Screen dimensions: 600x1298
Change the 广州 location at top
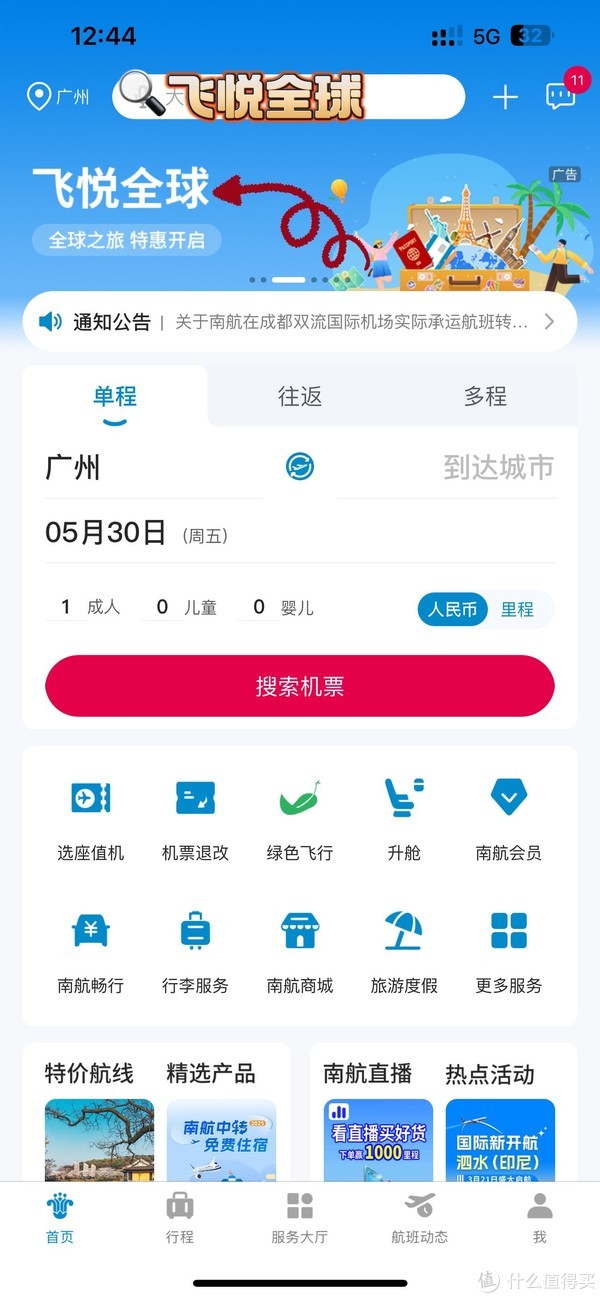tap(58, 97)
